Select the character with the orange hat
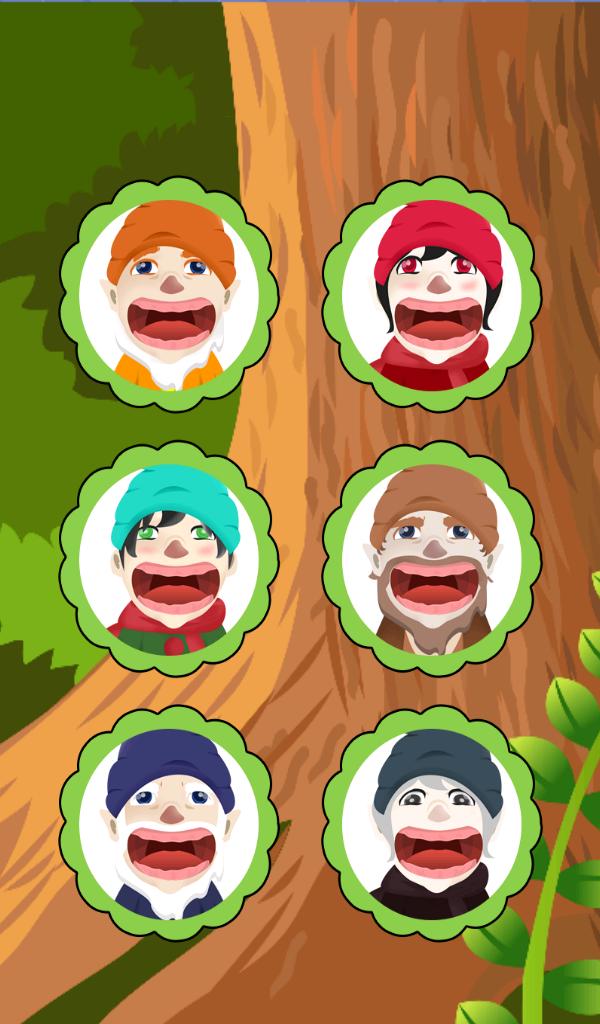 click(169, 295)
